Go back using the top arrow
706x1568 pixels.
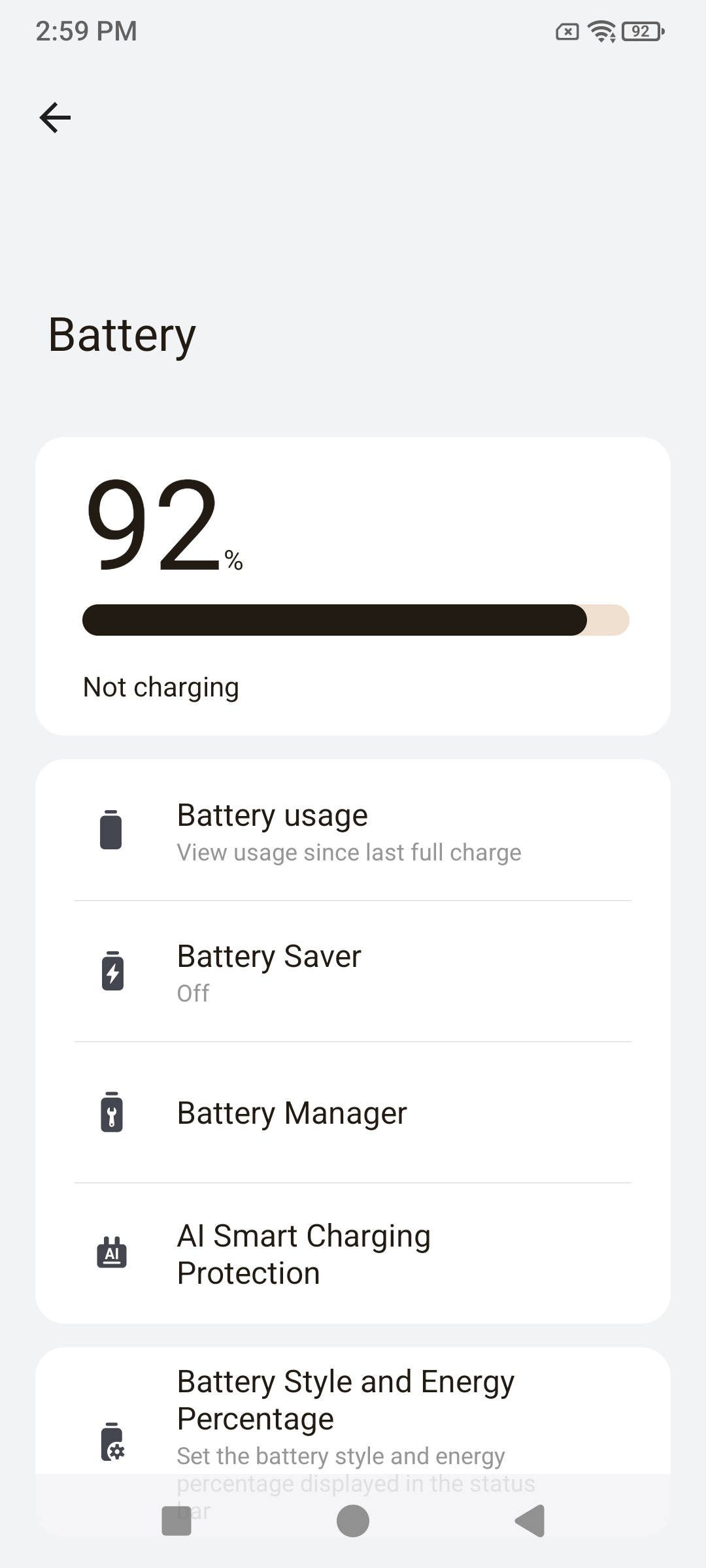coord(55,118)
